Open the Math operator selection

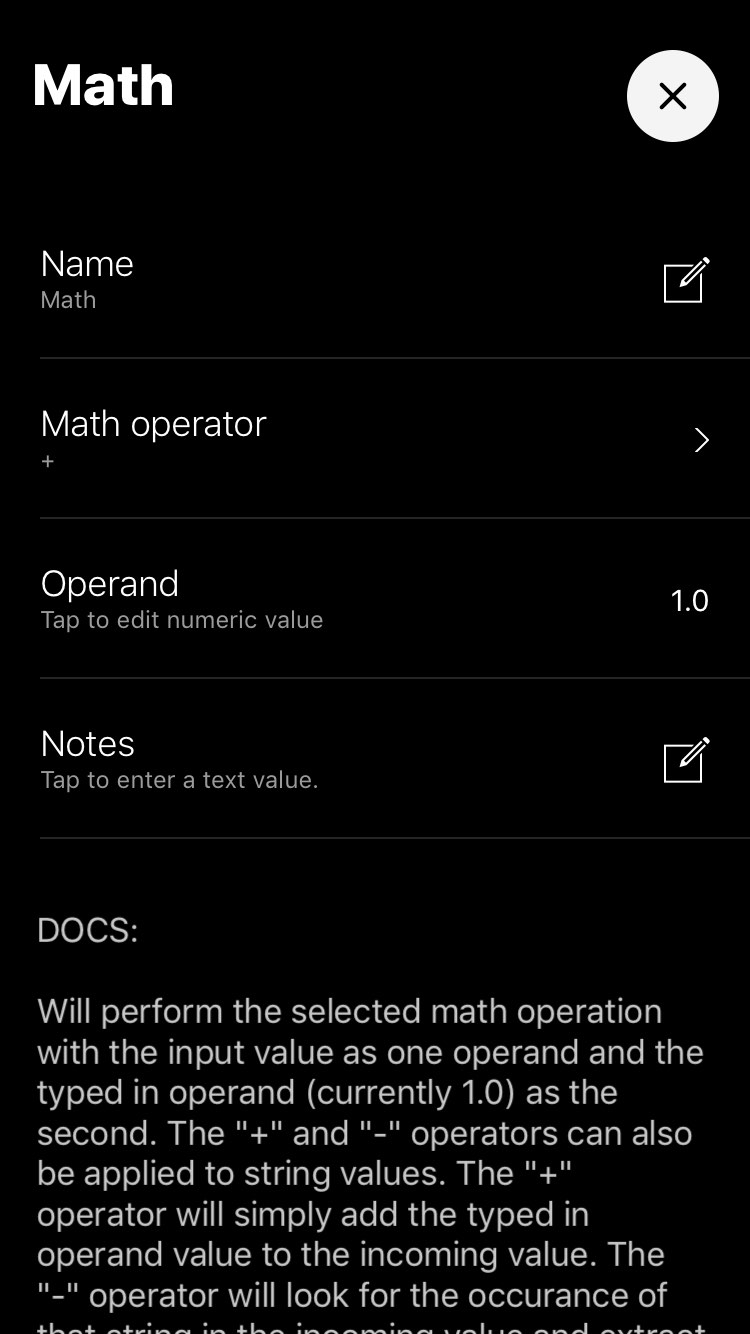tap(700, 440)
